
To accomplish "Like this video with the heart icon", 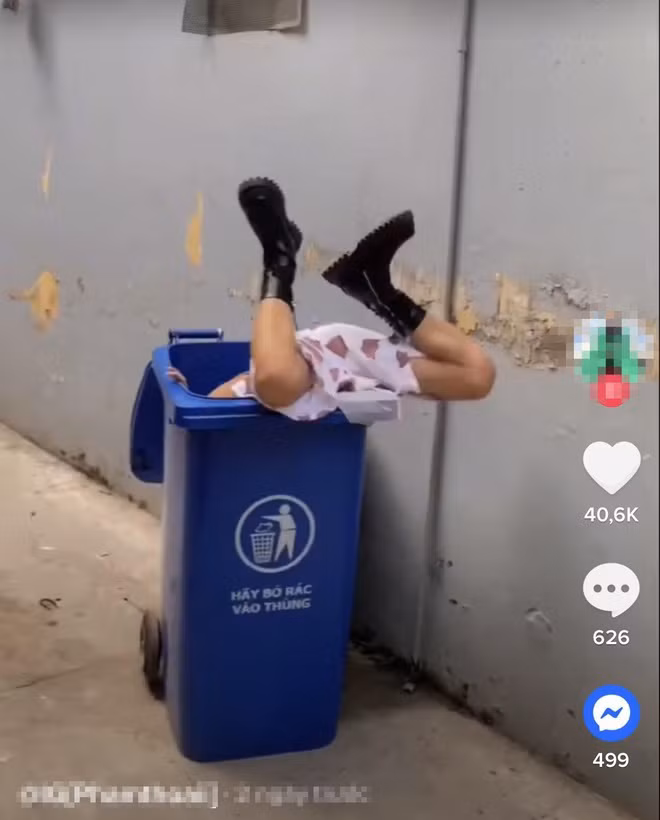I will (x=611, y=466).
